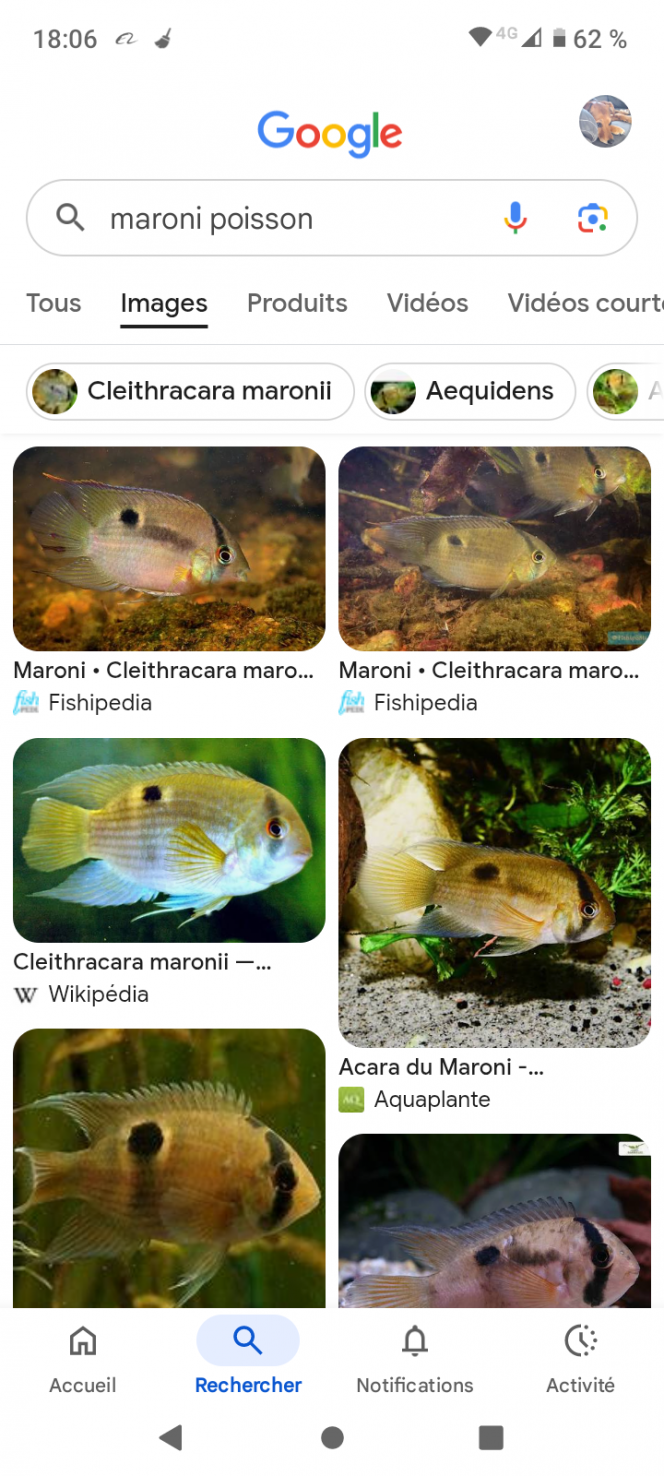Tap the microphone voice search icon
The height and width of the screenshot is (1476, 664).
pyautogui.click(x=515, y=217)
